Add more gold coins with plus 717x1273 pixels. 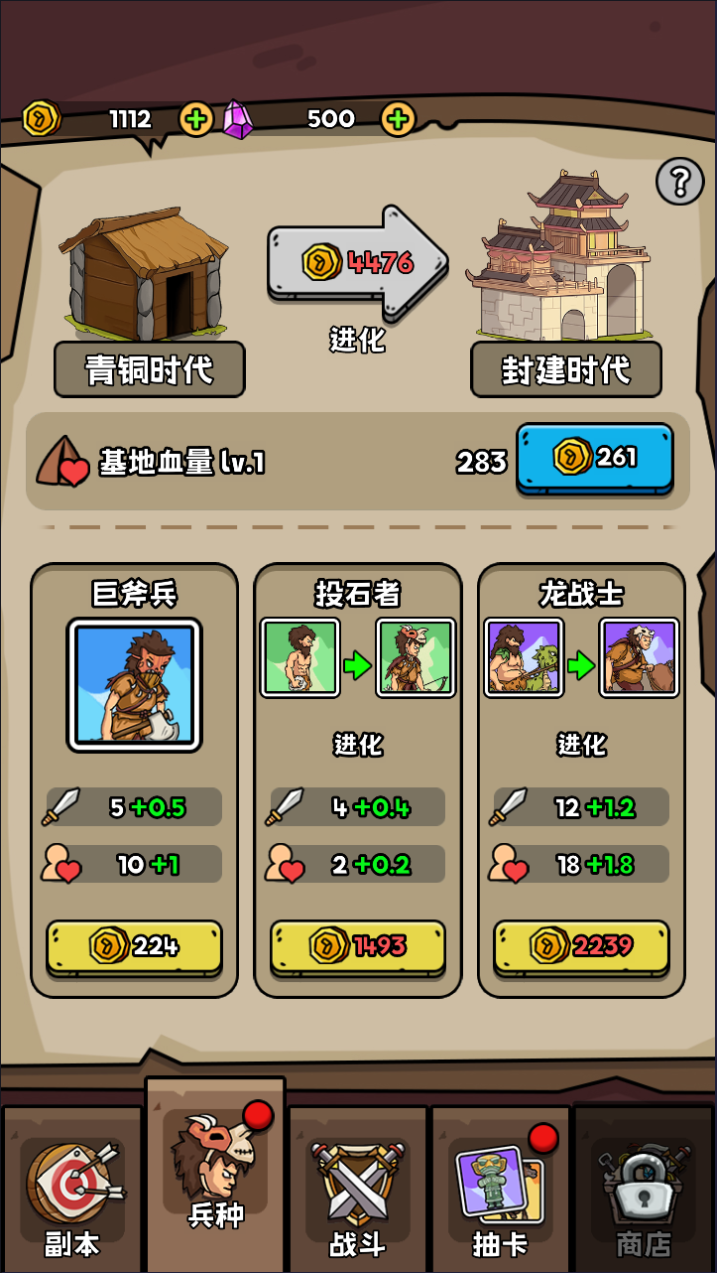point(196,119)
